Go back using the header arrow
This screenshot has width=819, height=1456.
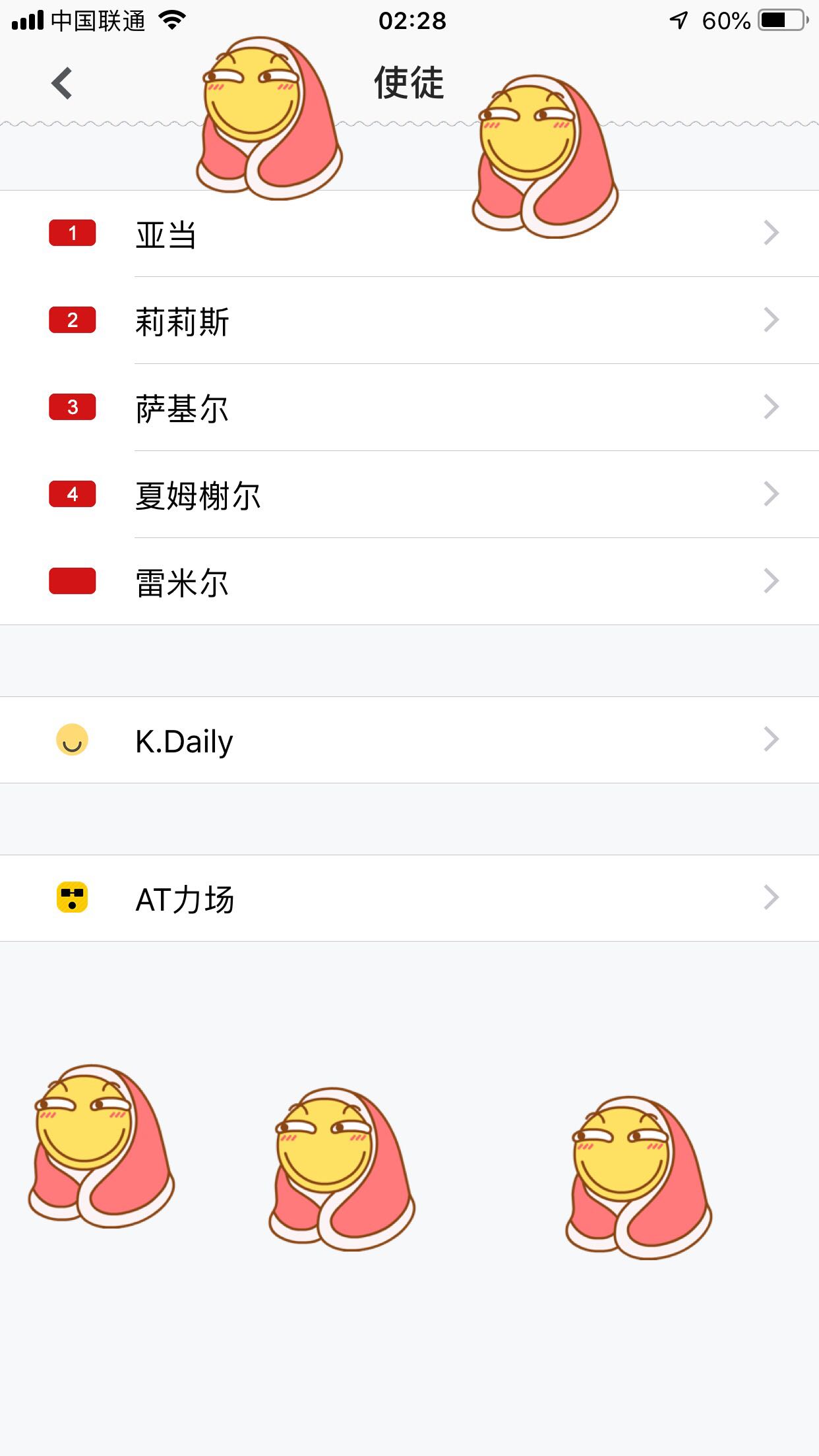[x=62, y=84]
